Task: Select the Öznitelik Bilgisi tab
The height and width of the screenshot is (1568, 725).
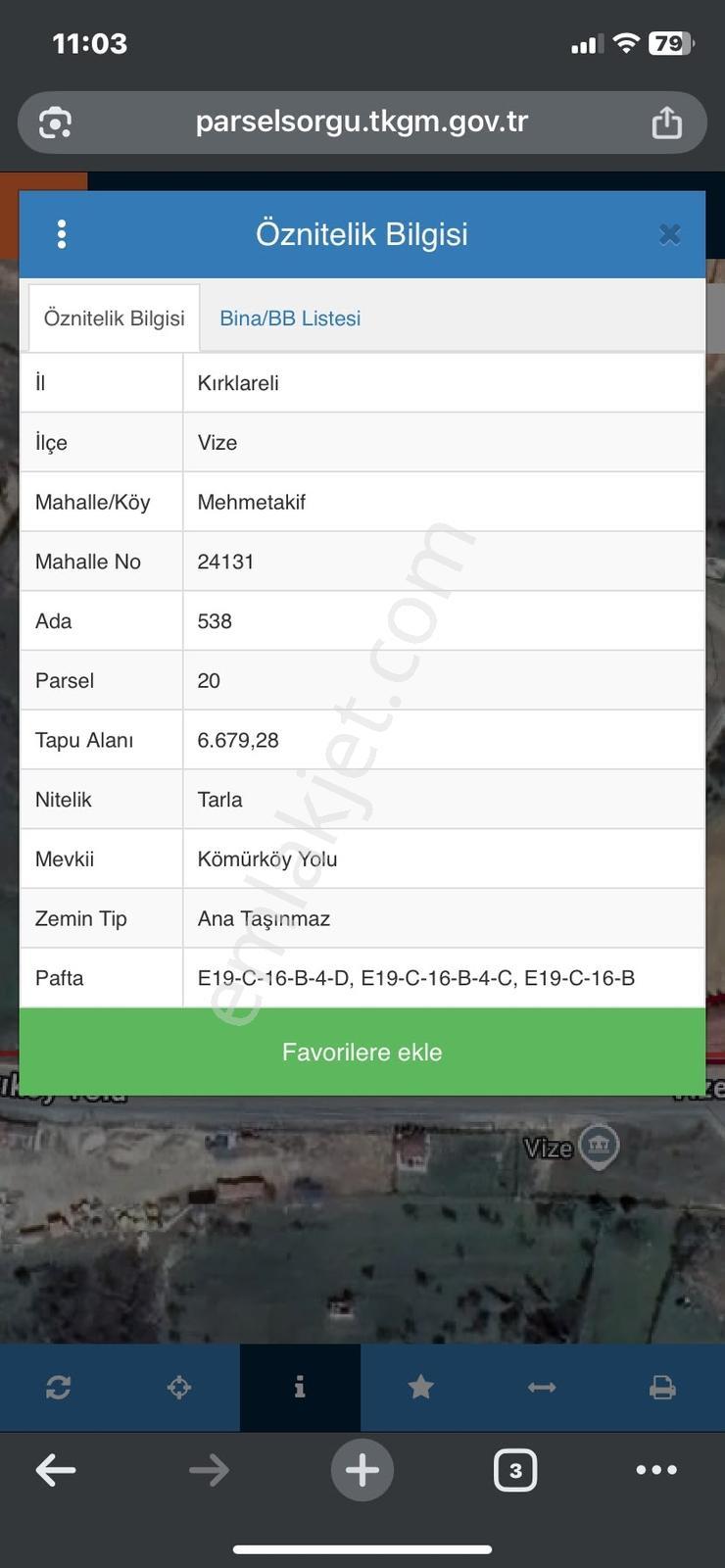Action: coord(115,318)
